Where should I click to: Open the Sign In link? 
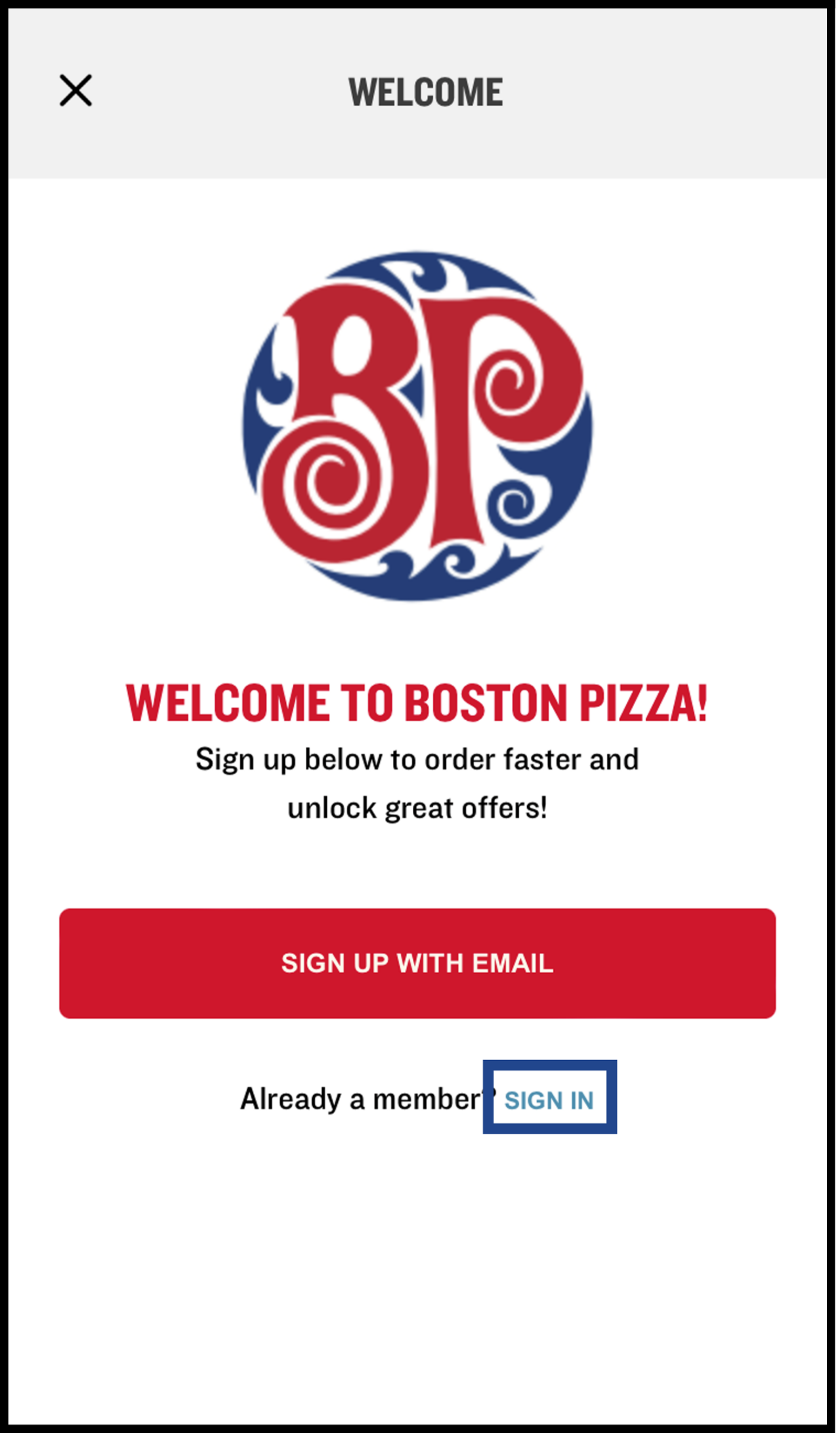[x=549, y=1100]
